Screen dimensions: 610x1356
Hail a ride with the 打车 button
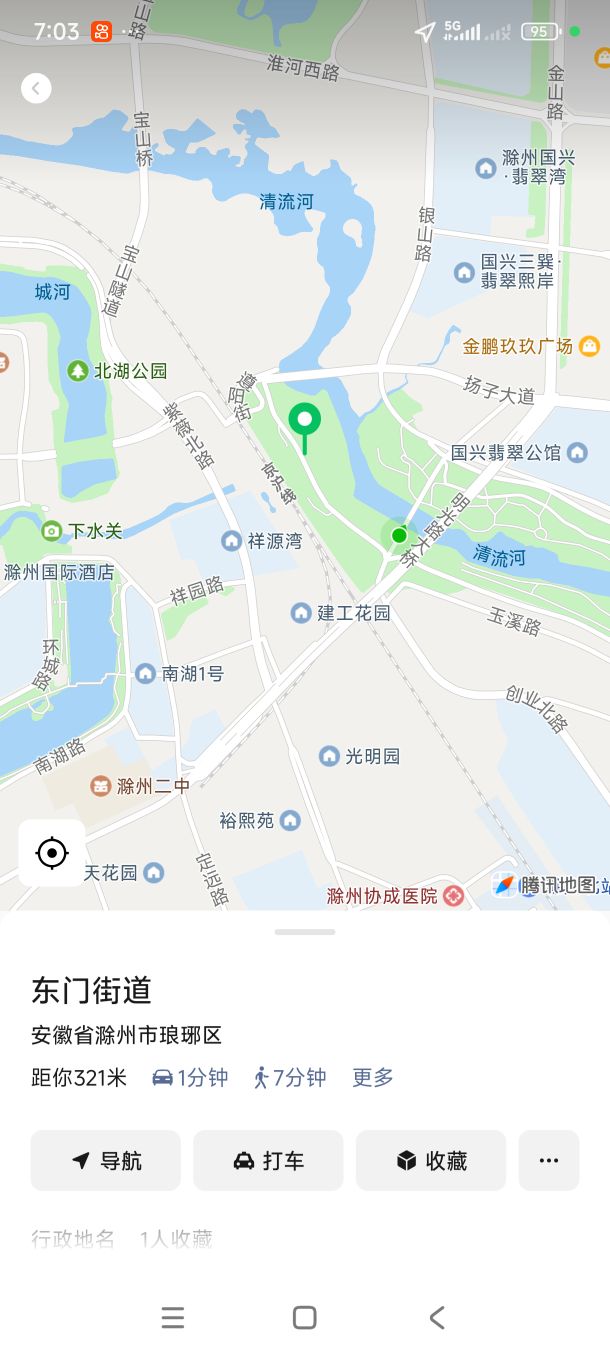[x=268, y=1160]
